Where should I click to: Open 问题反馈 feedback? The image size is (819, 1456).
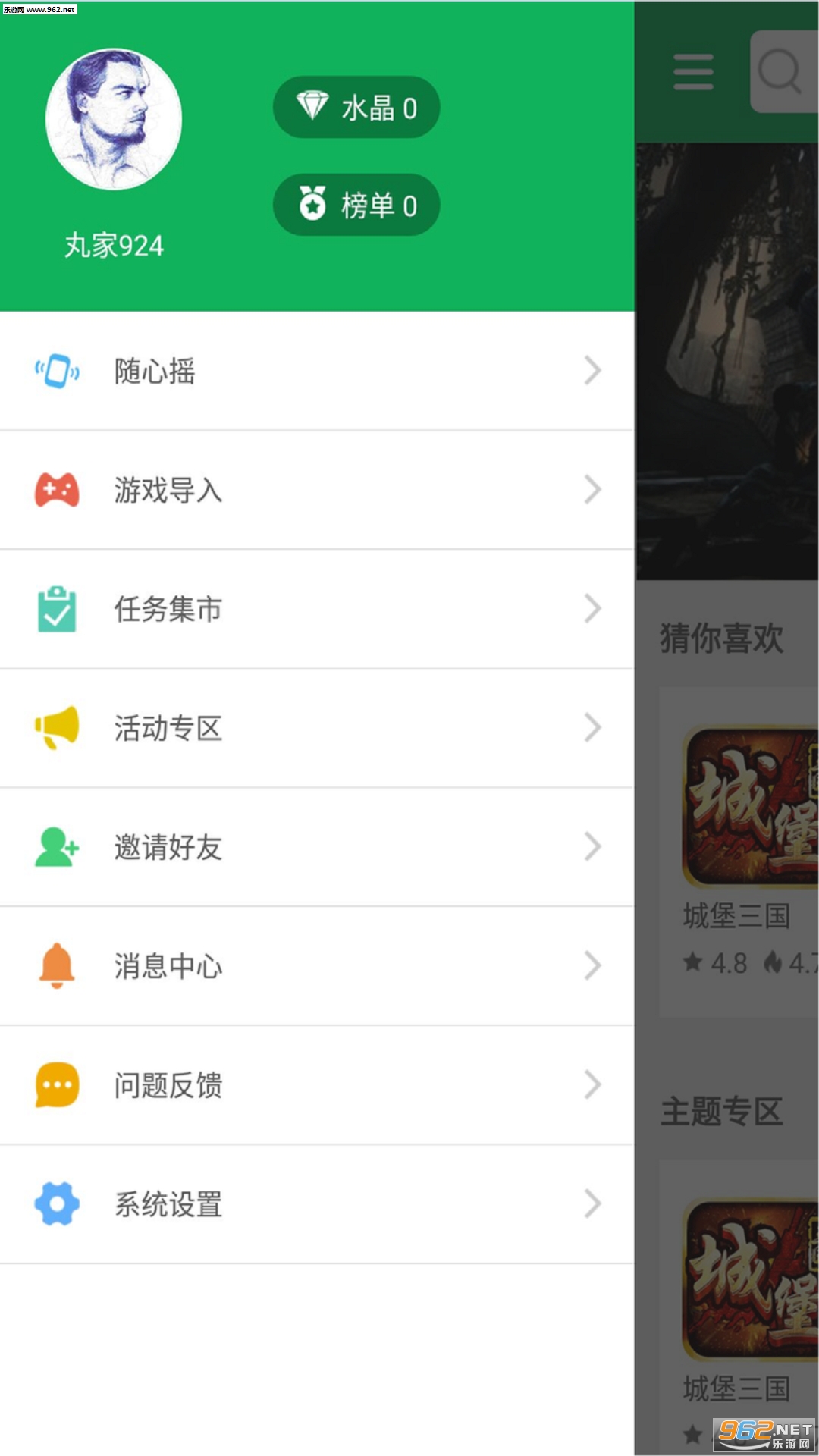coord(317,1085)
